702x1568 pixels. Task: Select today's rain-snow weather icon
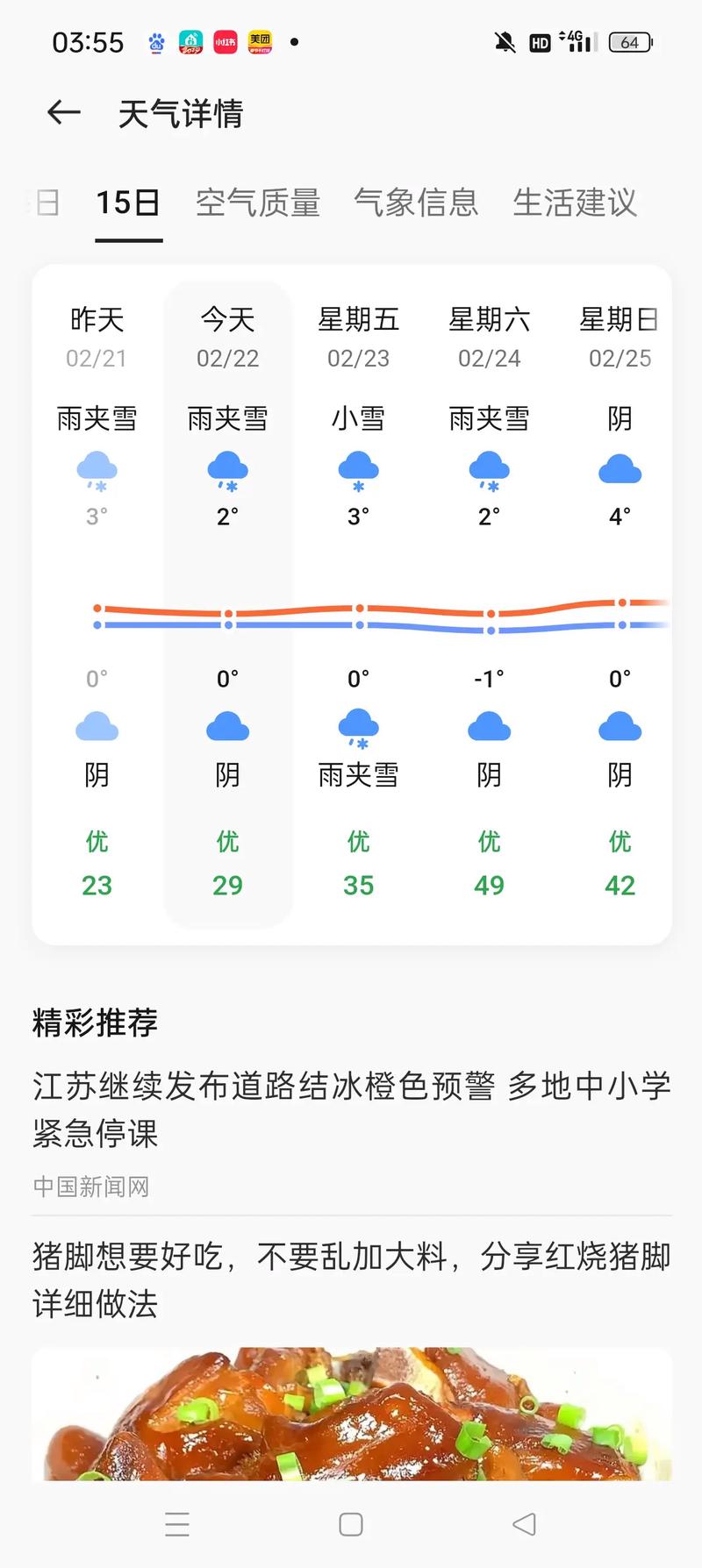coord(226,469)
